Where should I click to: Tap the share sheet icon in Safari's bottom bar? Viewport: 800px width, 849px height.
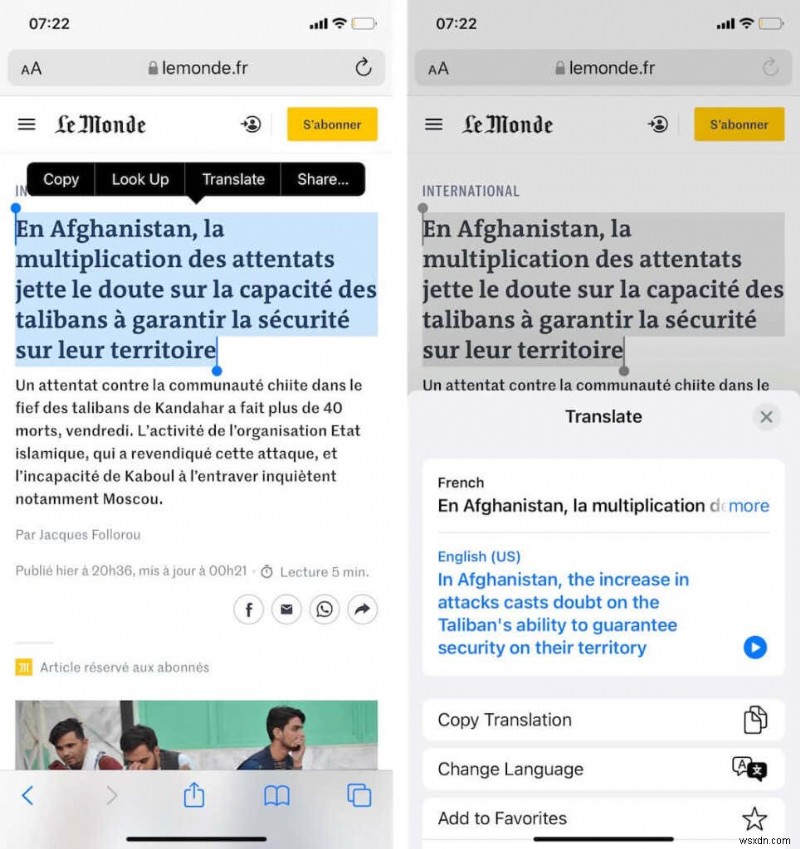194,796
